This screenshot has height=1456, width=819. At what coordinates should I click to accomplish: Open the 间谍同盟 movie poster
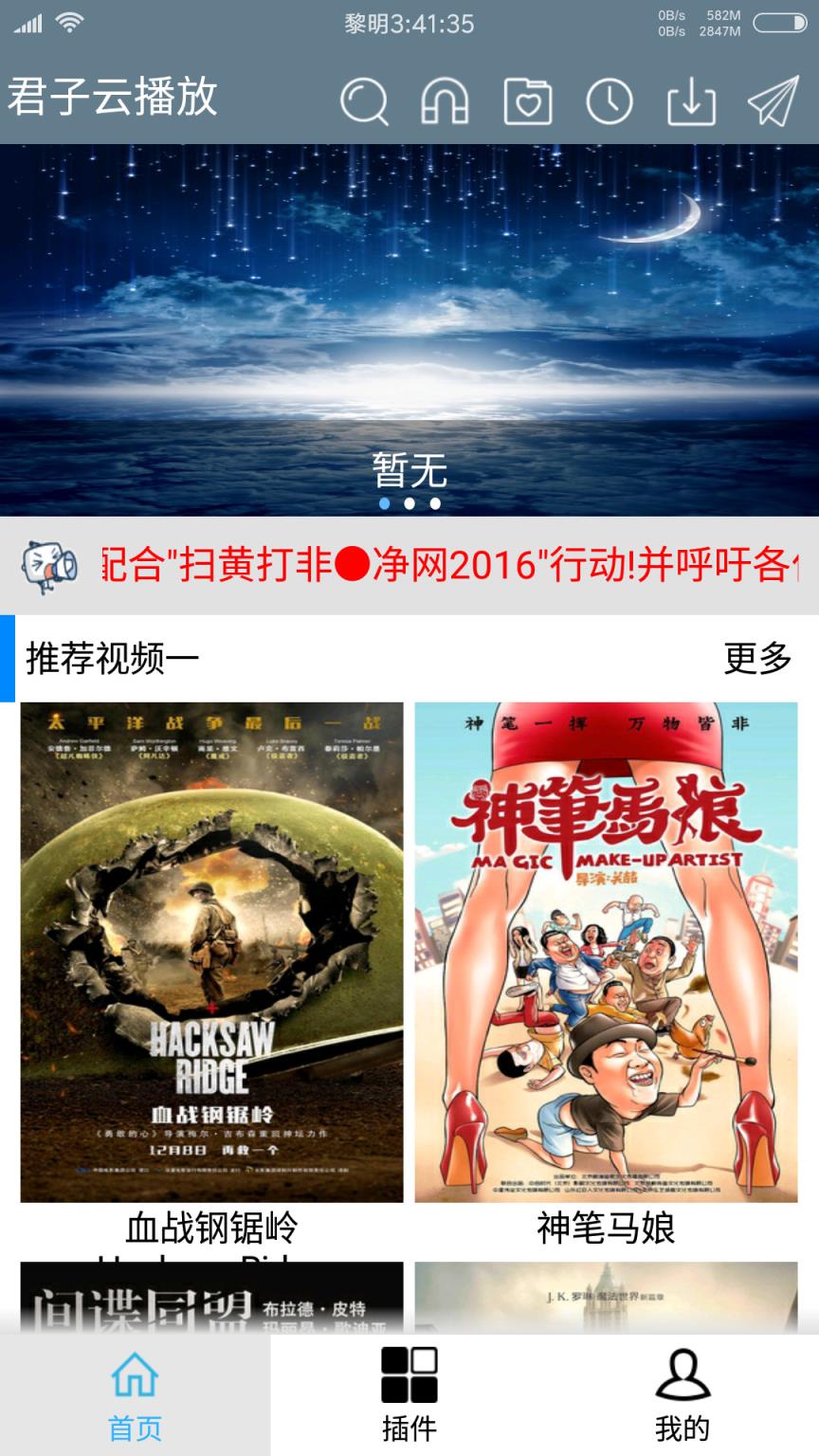(211, 1297)
